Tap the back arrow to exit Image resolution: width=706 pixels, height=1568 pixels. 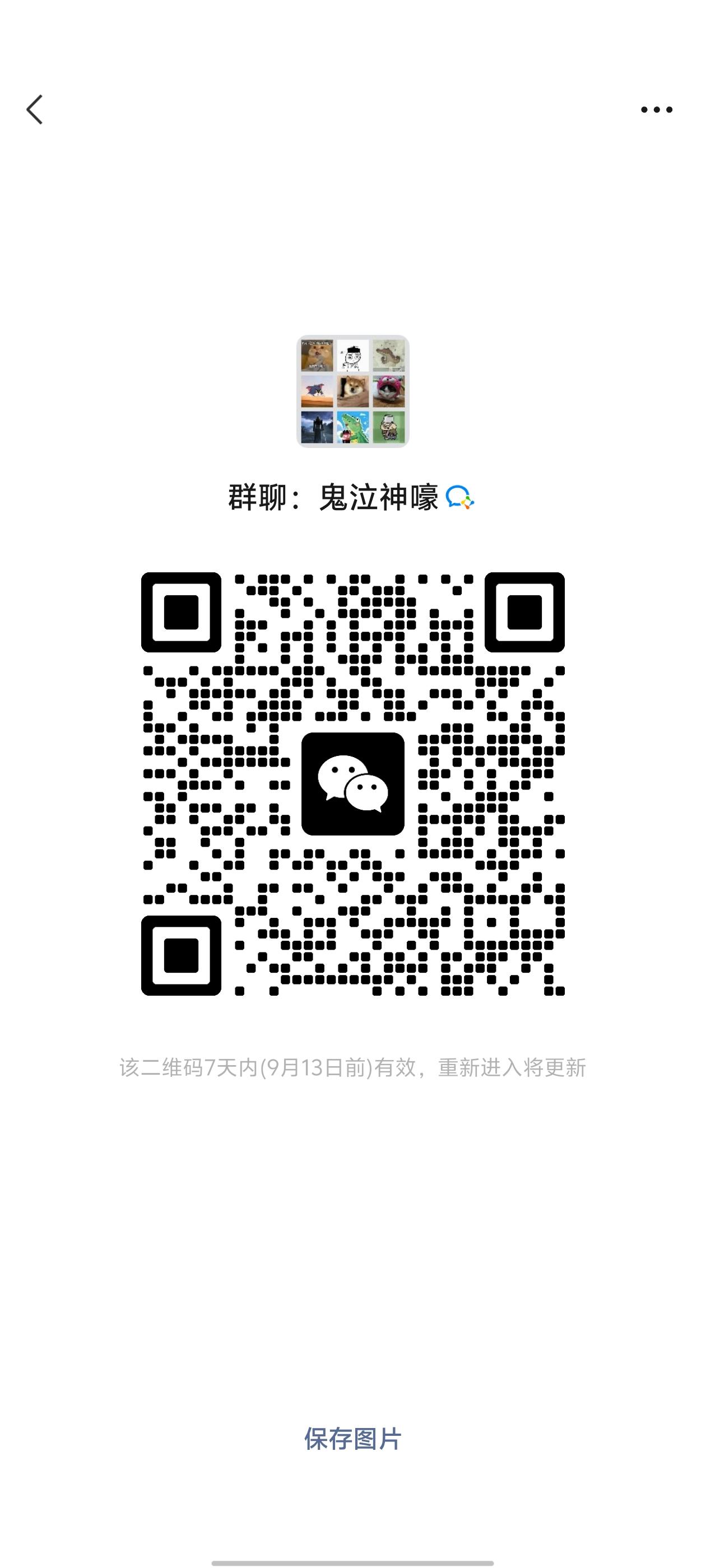click(x=35, y=110)
